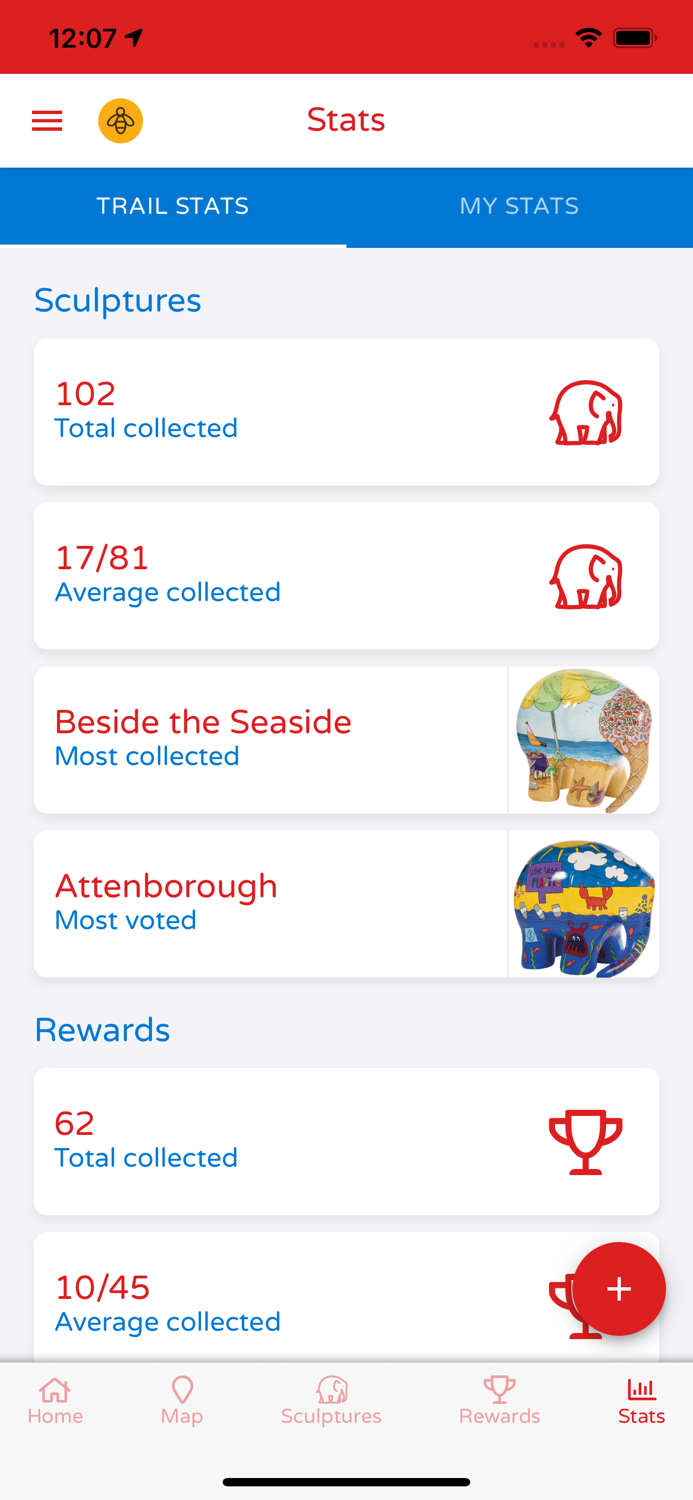Viewport: 693px width, 1500px height.
Task: Tap the red plus floating button
Action: 619,1289
